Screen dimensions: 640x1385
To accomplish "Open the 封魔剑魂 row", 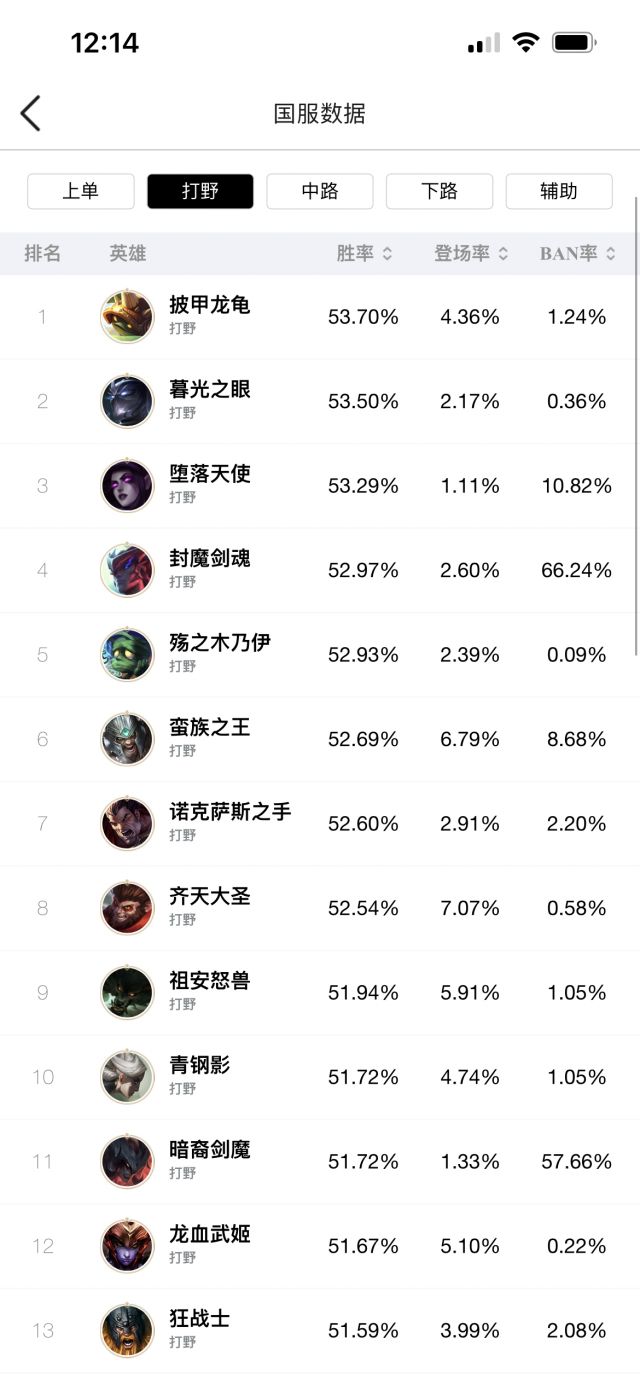I will 320,570.
